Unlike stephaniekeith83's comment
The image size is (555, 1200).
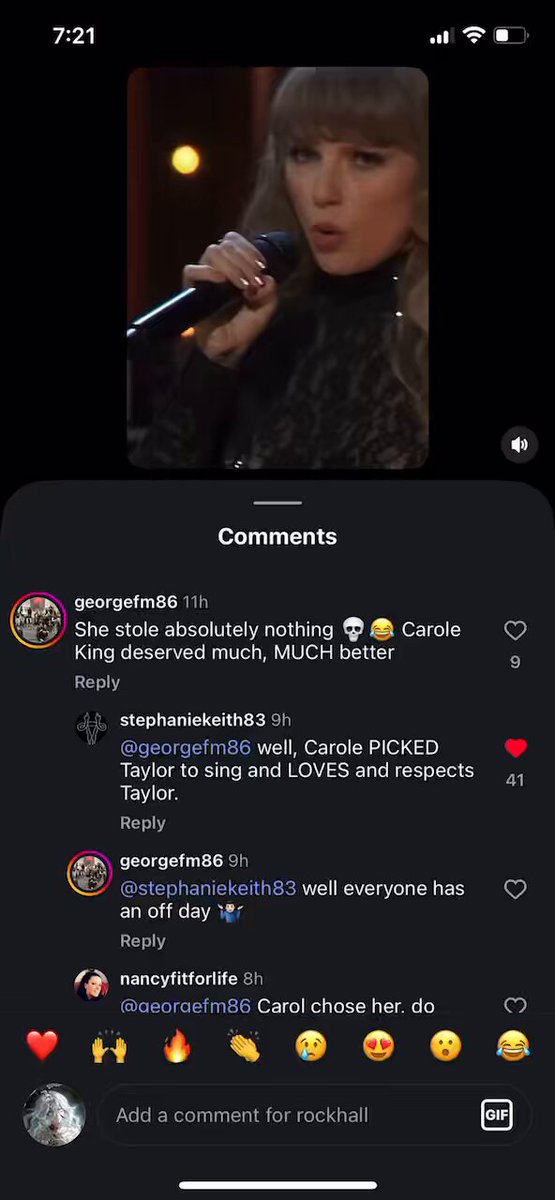(x=515, y=748)
